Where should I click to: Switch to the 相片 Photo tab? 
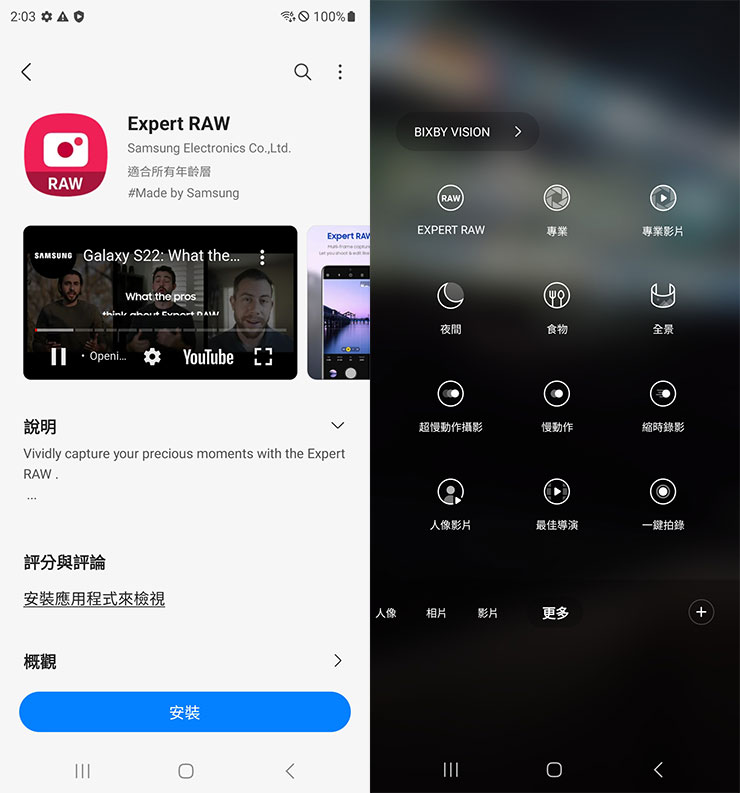click(x=436, y=613)
